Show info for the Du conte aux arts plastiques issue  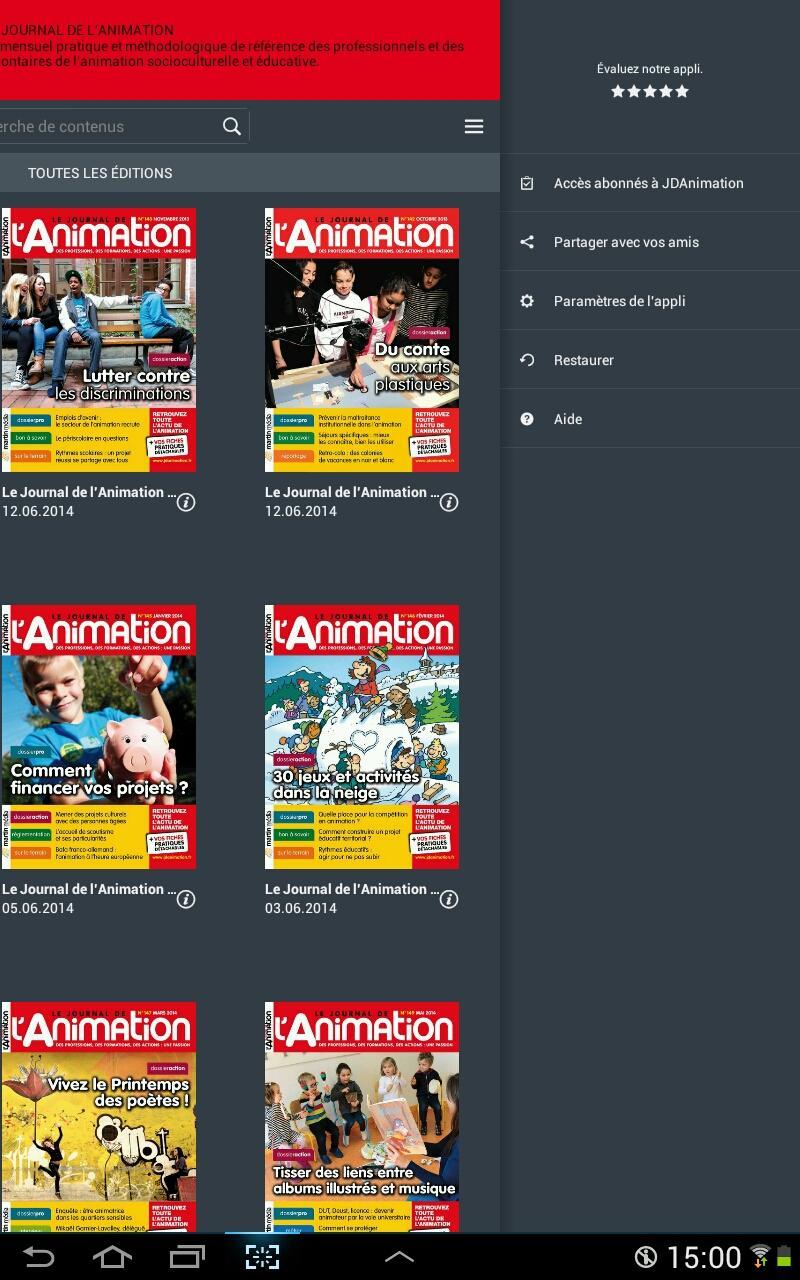(x=449, y=502)
